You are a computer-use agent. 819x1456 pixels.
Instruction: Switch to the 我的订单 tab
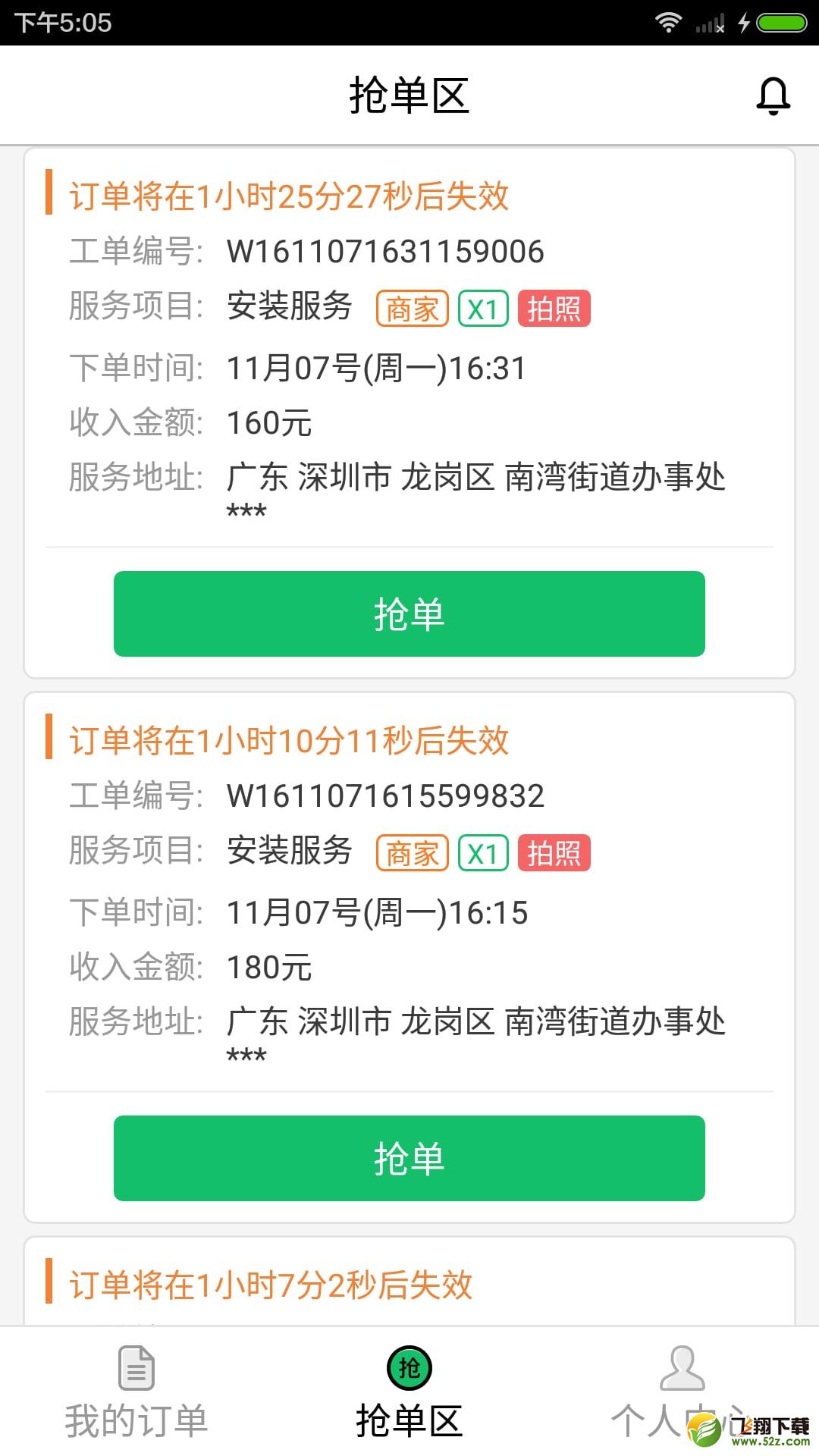pyautogui.click(x=136, y=1392)
